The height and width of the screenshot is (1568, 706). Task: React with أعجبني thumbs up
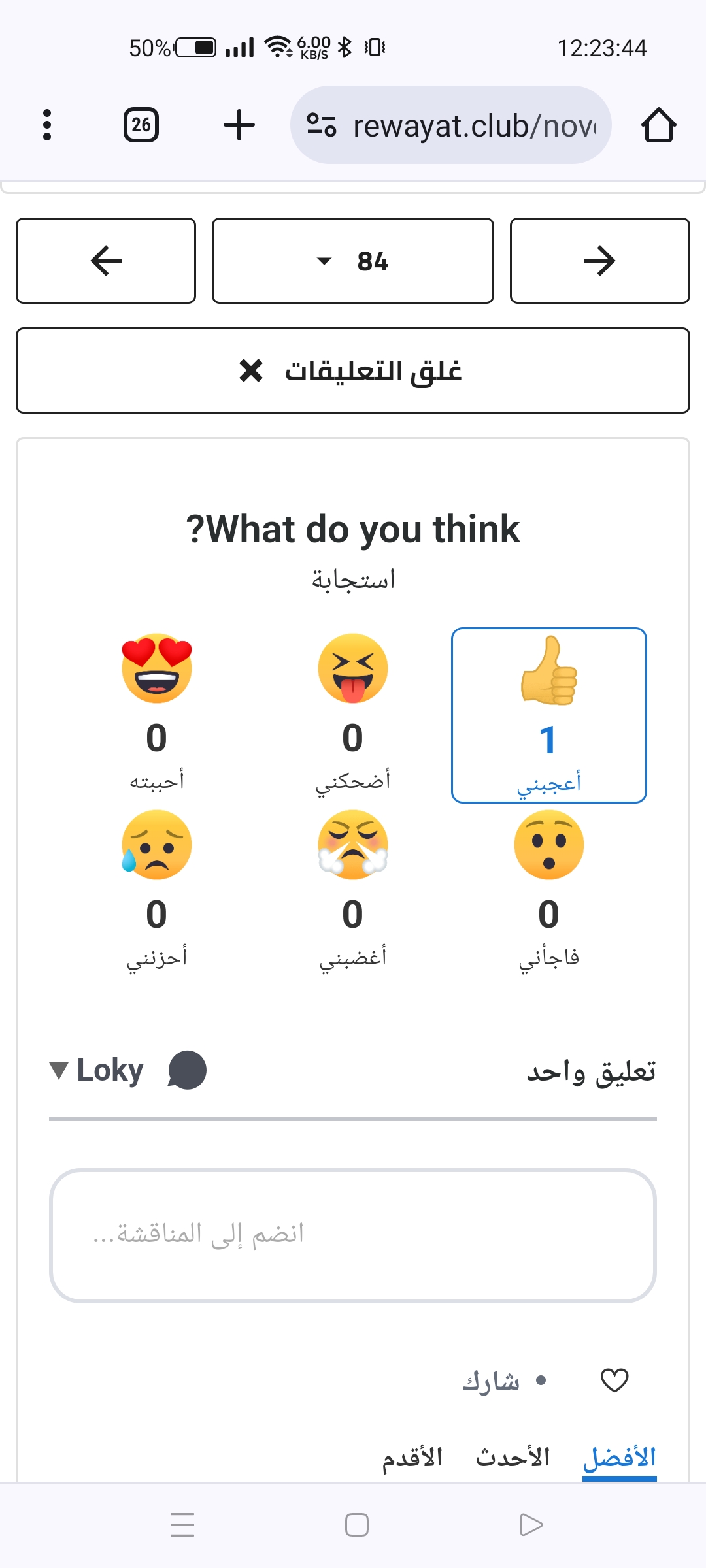pos(549,715)
